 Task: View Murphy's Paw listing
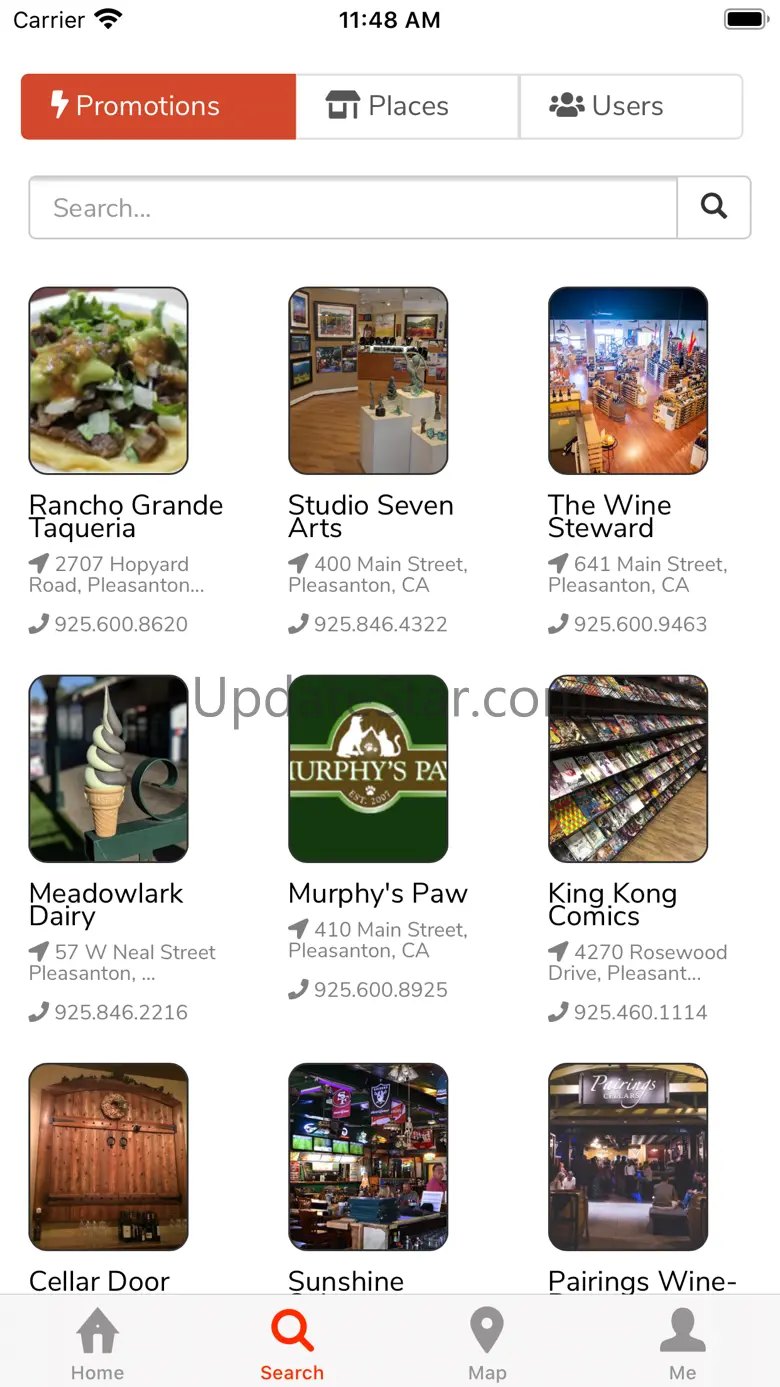(368, 769)
